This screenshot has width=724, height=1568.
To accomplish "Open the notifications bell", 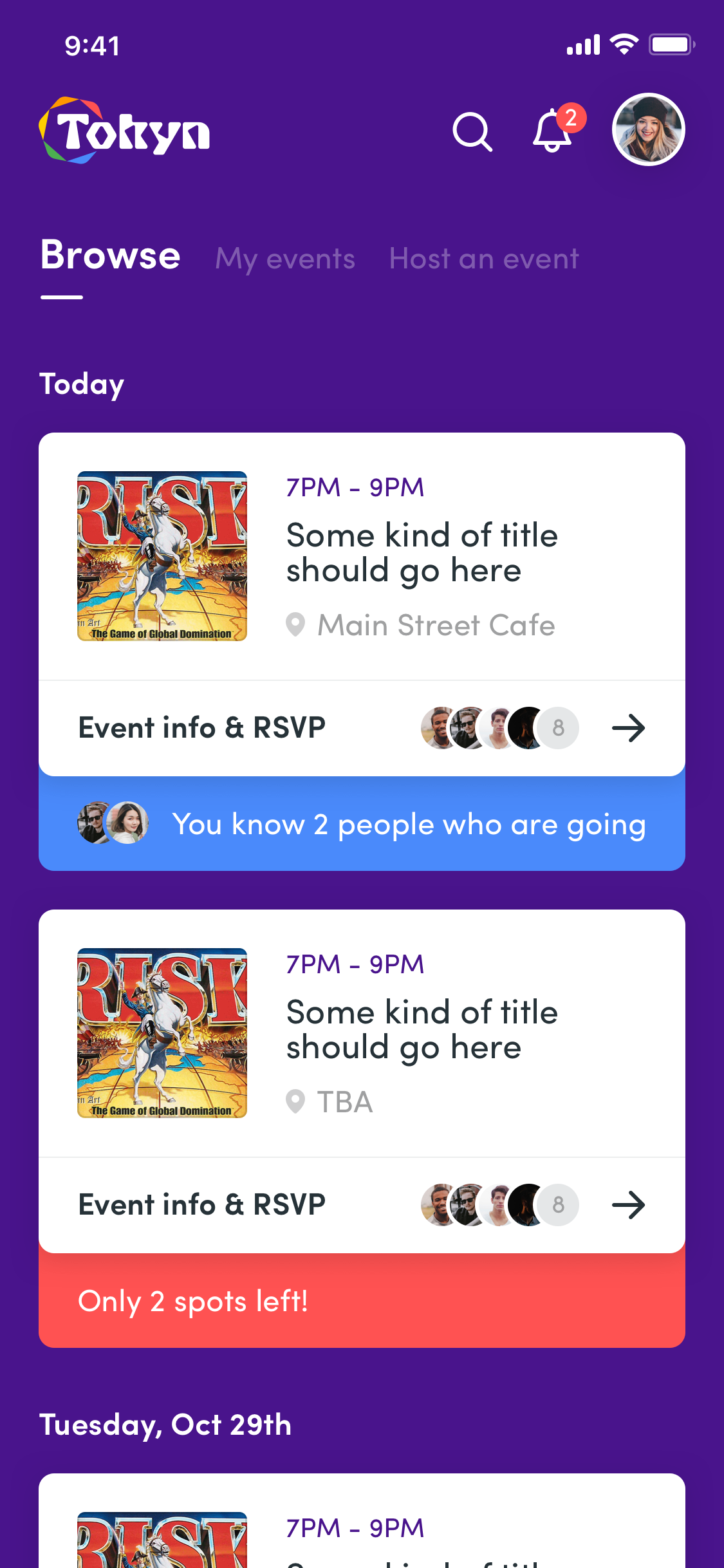I will (557, 129).
